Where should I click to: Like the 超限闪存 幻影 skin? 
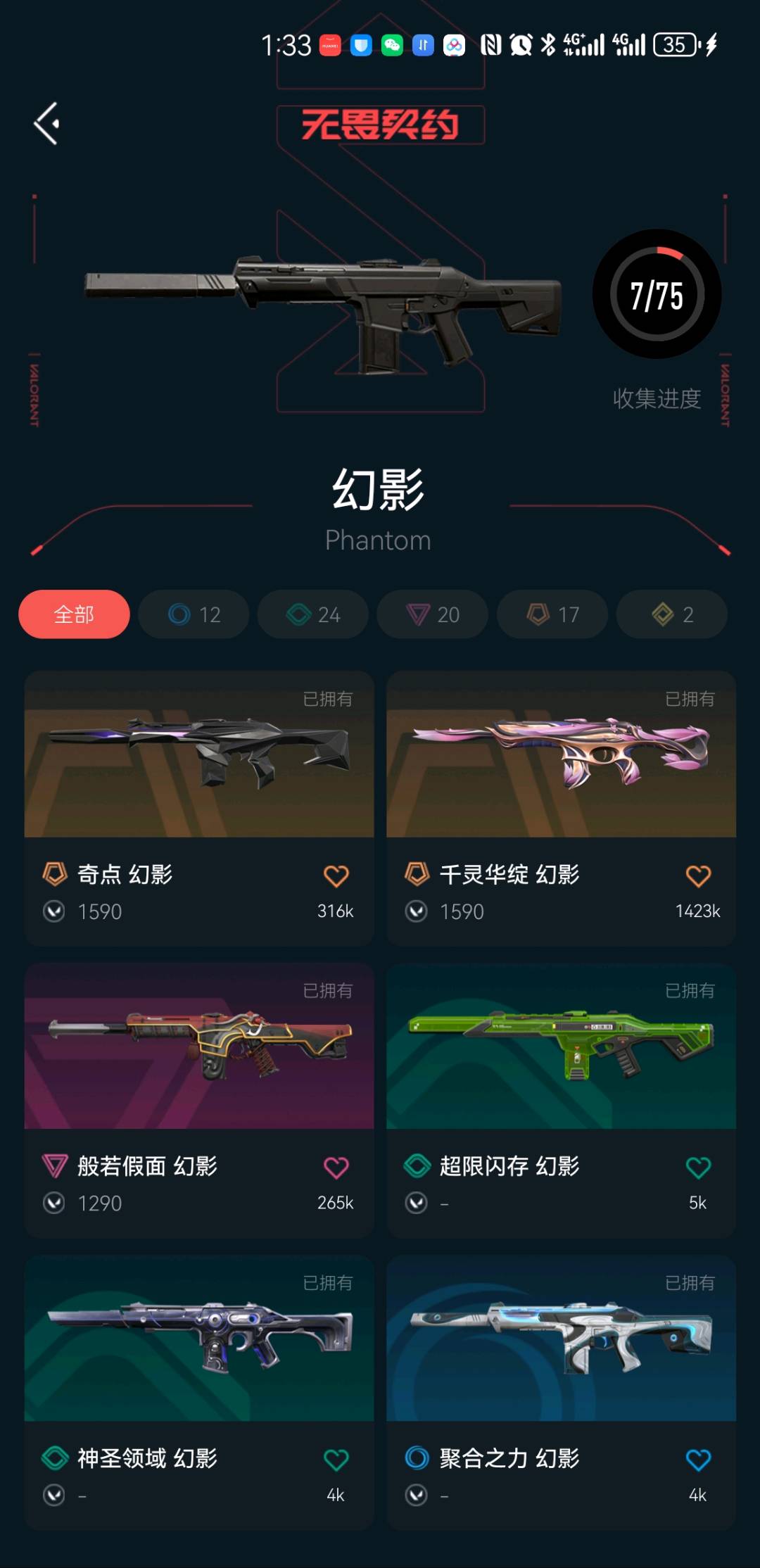point(698,1168)
